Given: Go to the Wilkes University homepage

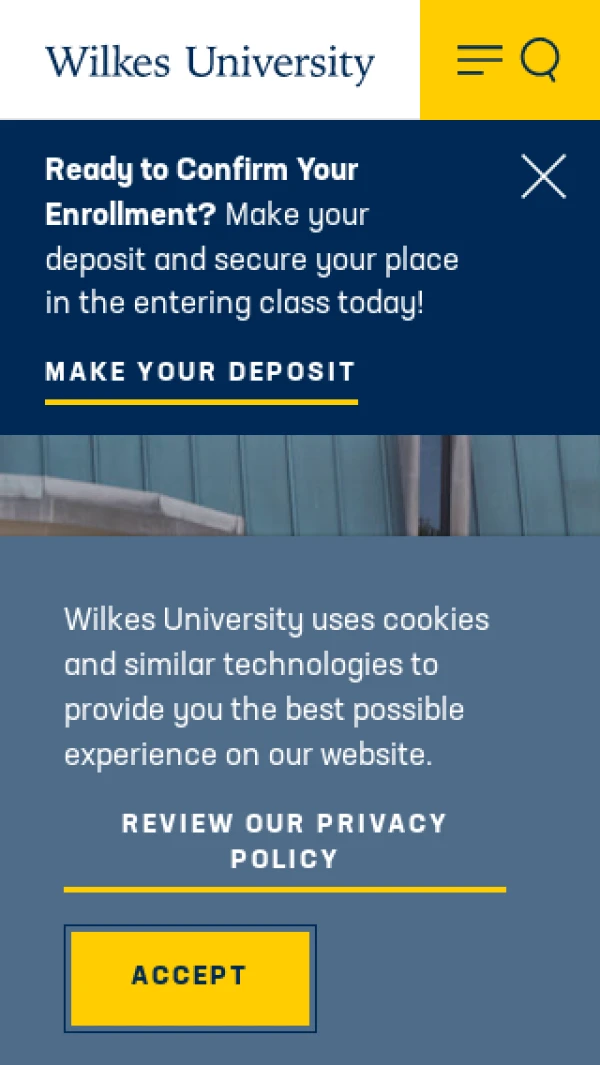Looking at the screenshot, I should pos(209,62).
